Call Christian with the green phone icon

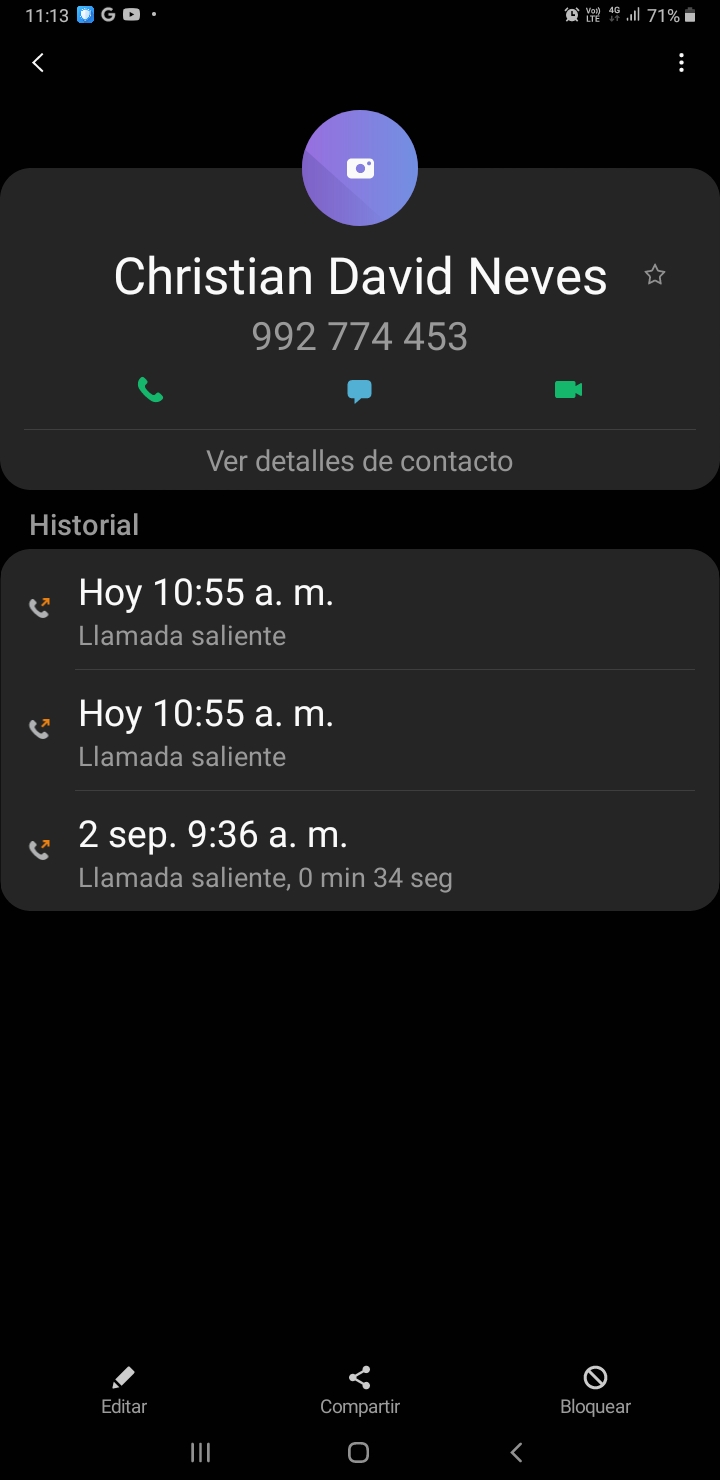(150, 390)
